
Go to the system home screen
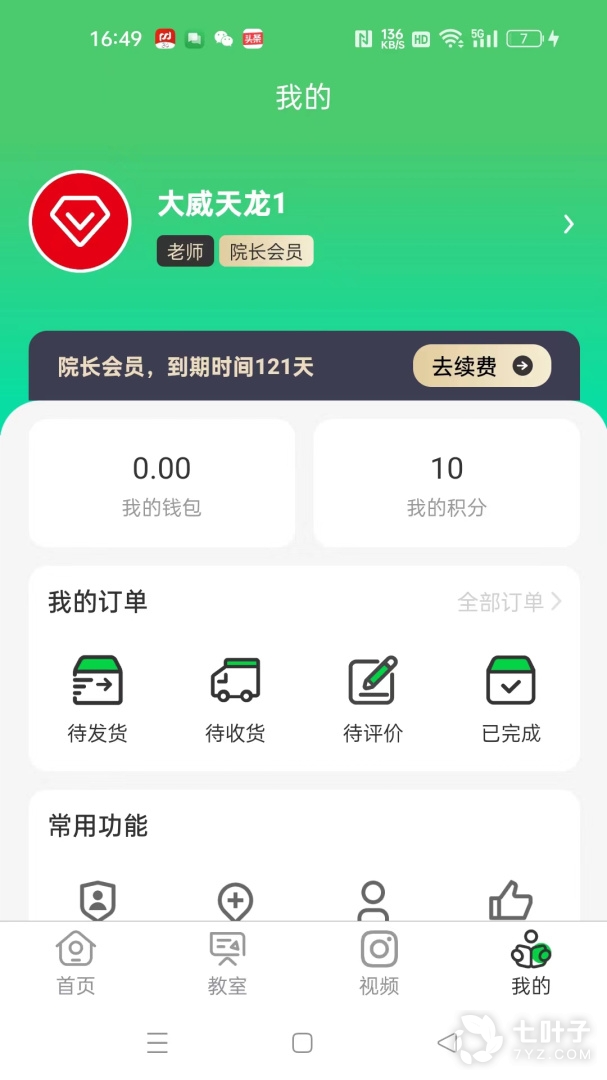302,1043
